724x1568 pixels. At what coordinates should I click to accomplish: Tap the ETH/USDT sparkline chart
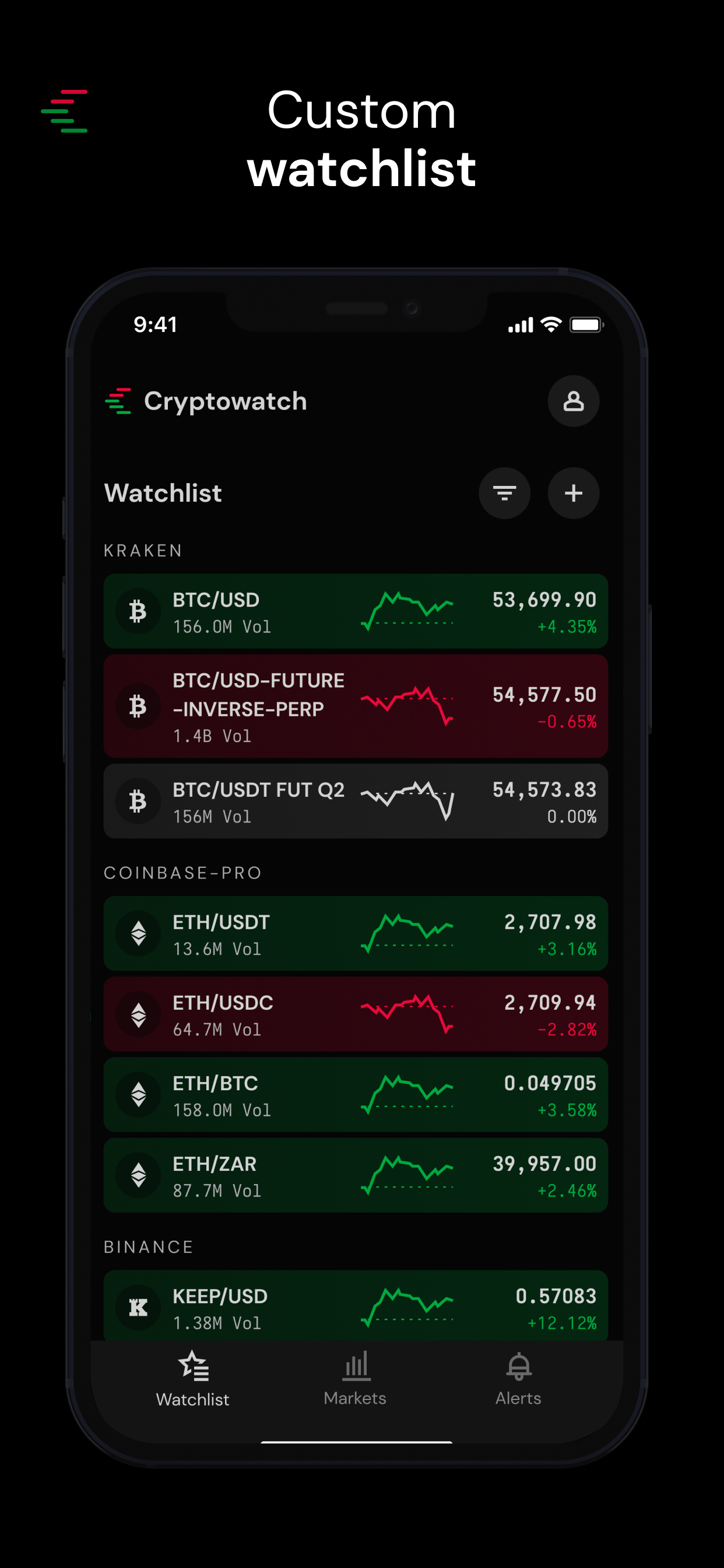[407, 934]
